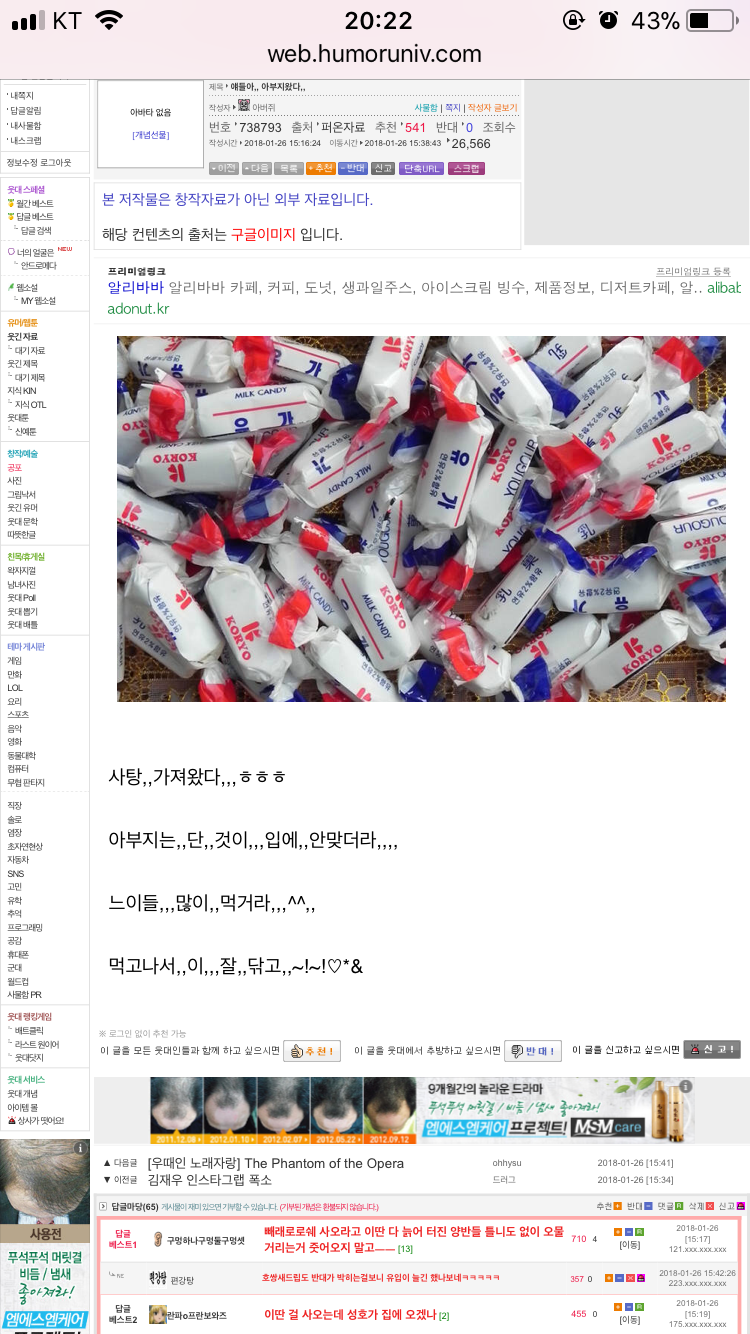The height and width of the screenshot is (1334, 750).
Task: Tap the web.humoruniv.com address bar
Action: pos(375,55)
